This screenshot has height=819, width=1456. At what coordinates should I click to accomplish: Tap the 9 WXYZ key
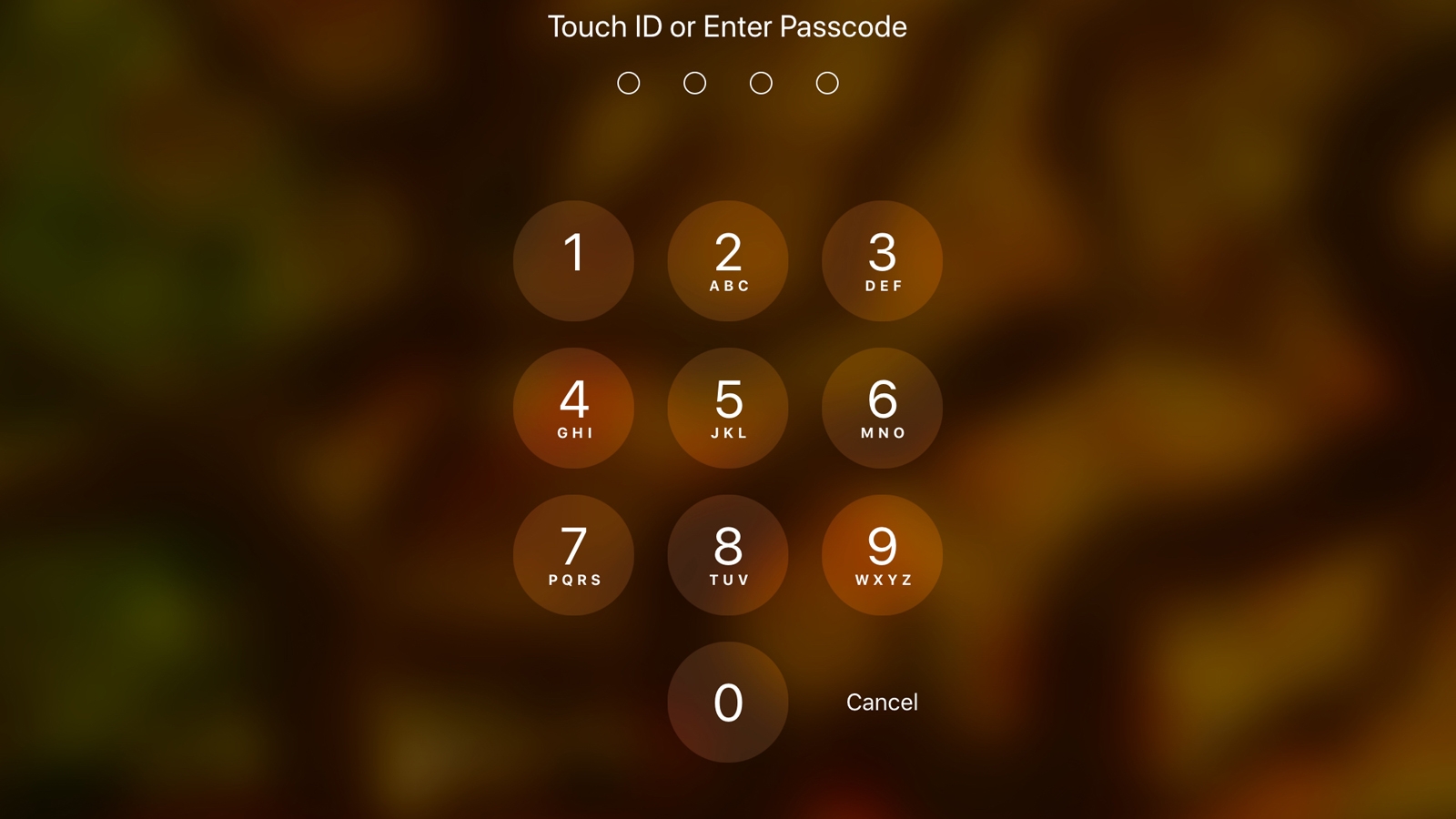click(882, 555)
